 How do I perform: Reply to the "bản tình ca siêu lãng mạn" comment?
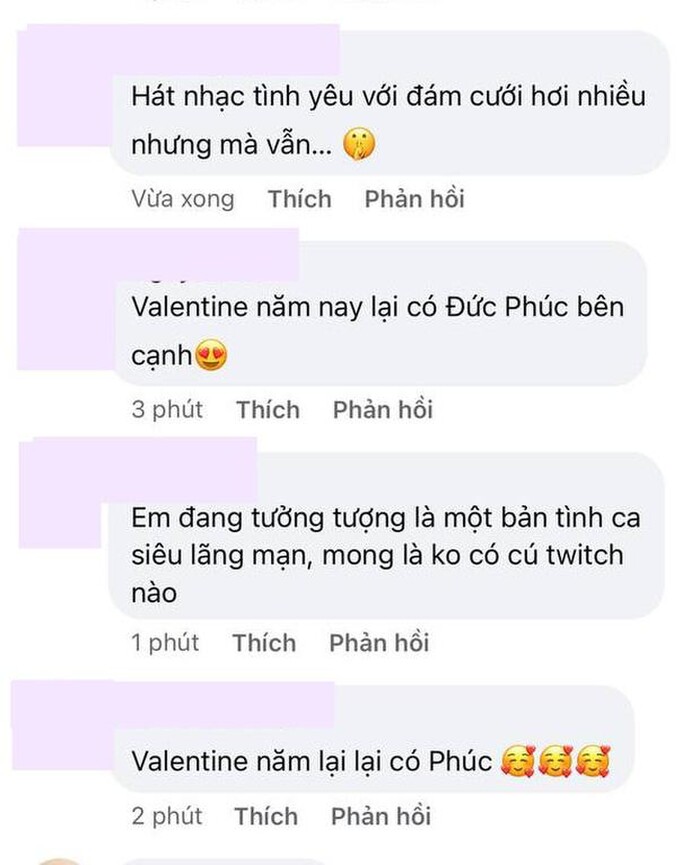[x=379, y=642]
